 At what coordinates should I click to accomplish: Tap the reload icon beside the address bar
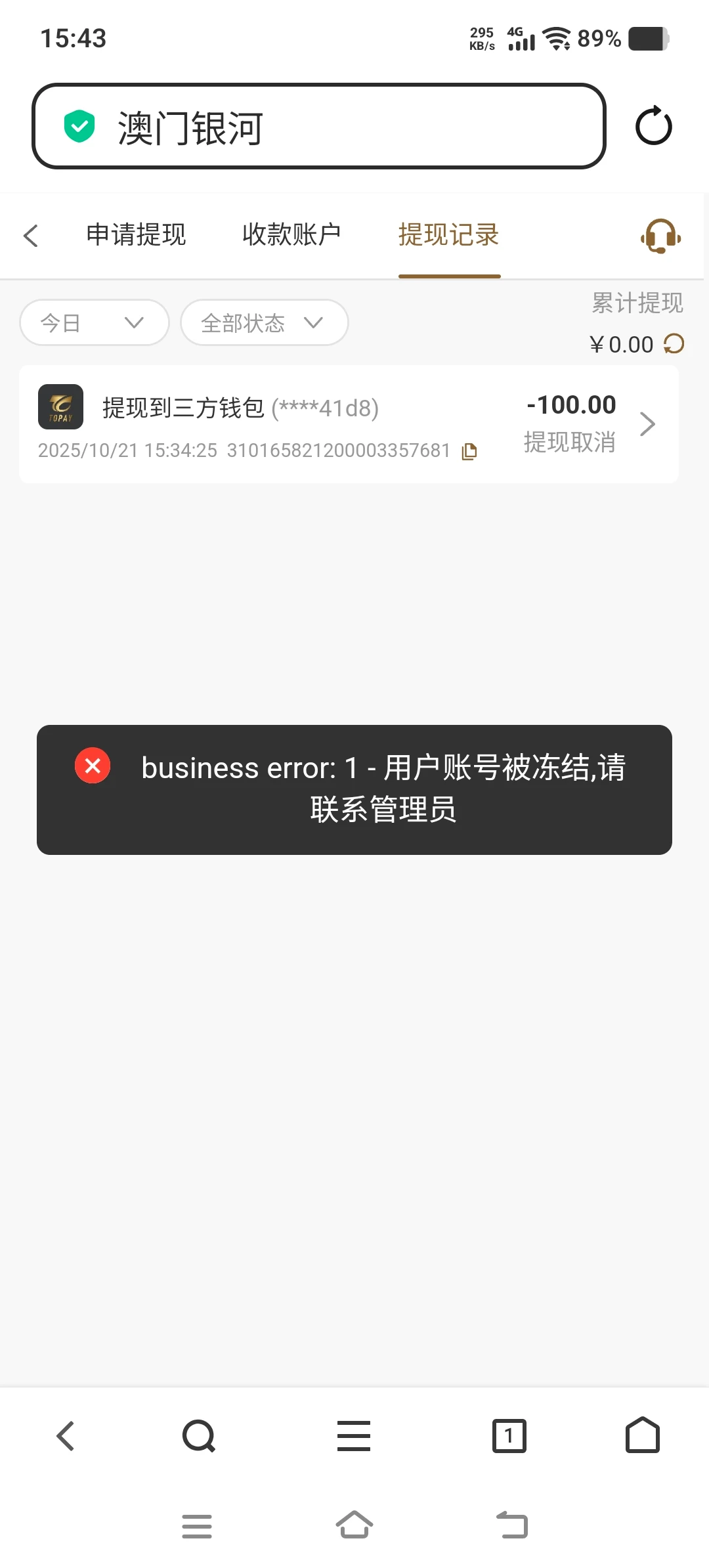(653, 126)
